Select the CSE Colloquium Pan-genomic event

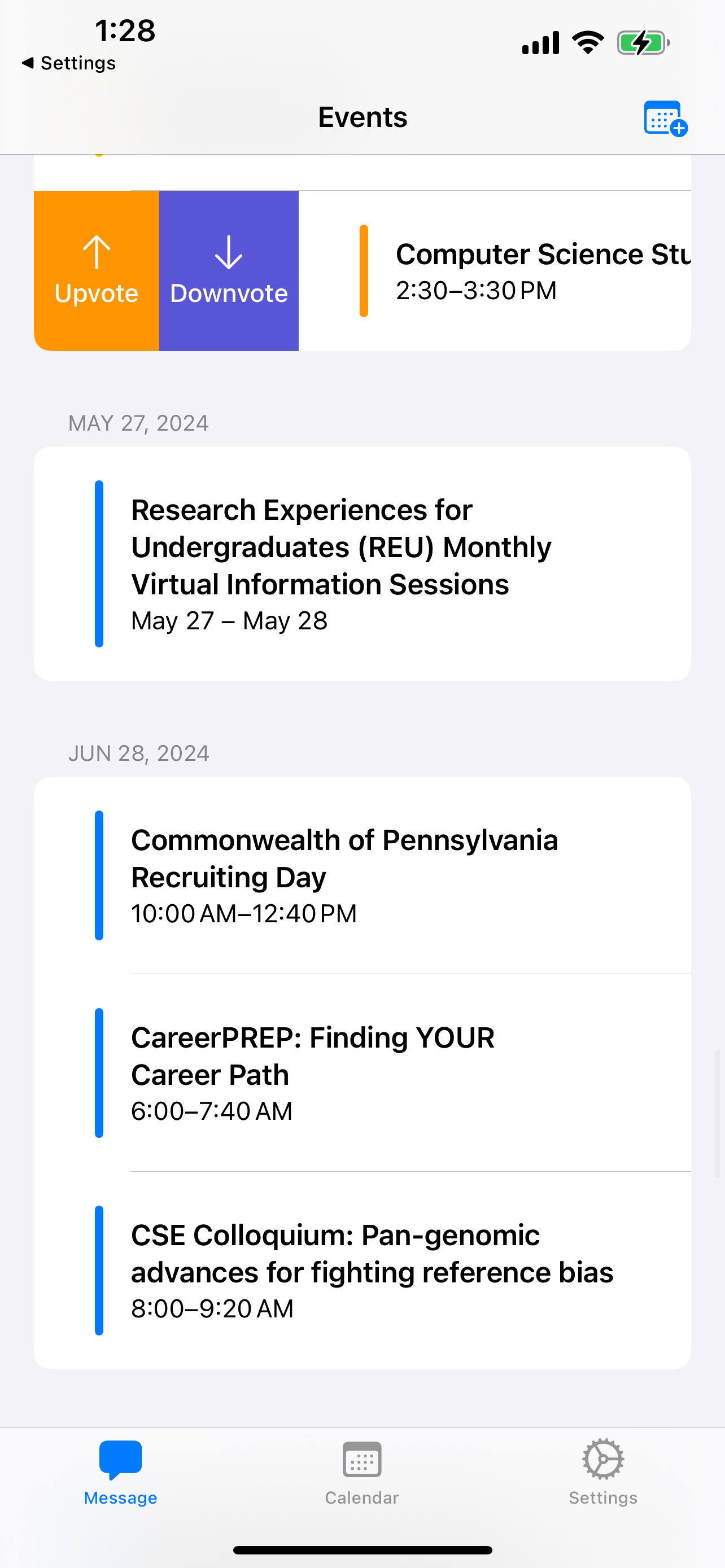(362, 1270)
